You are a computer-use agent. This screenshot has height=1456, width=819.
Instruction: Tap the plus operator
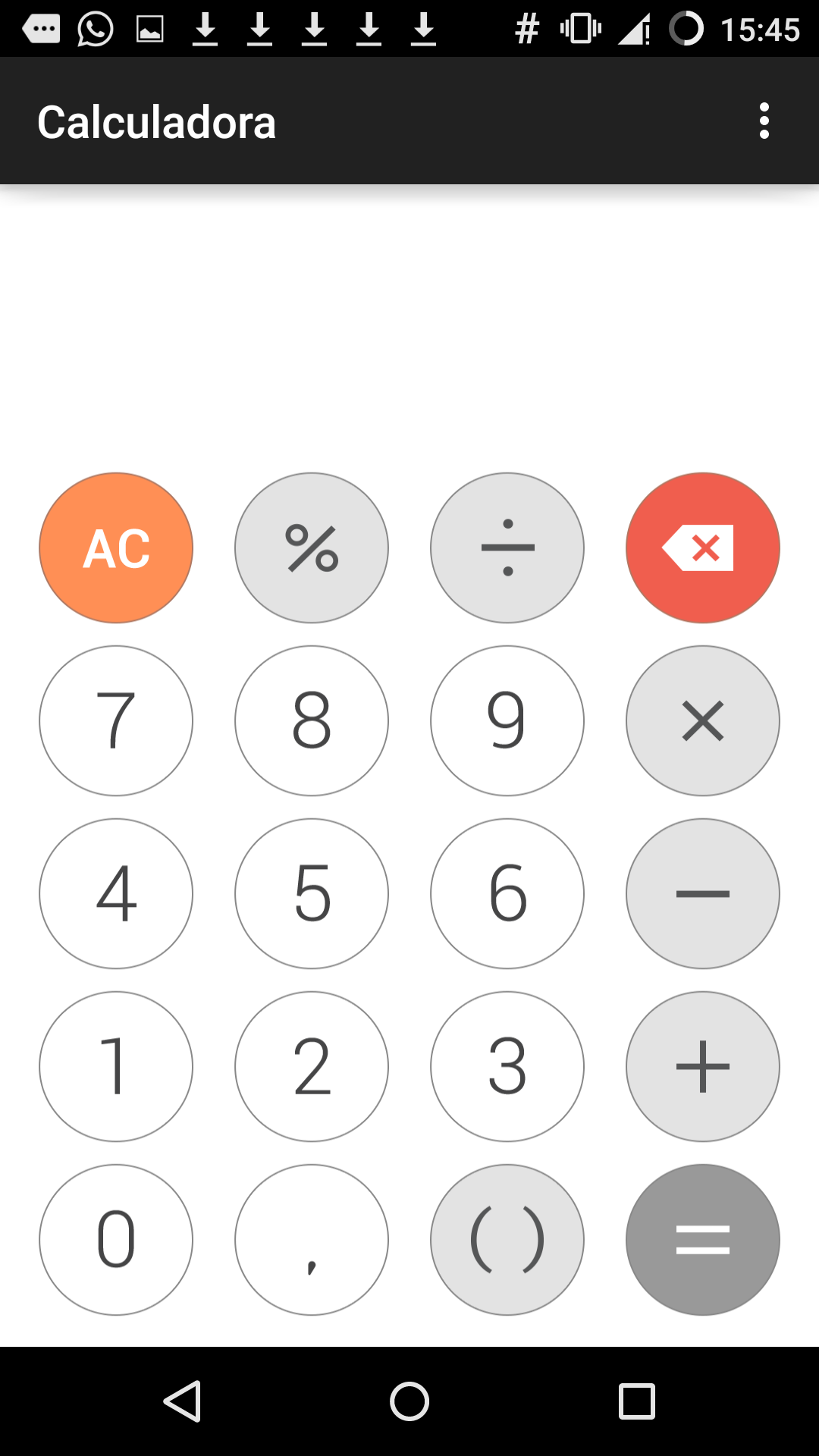pyautogui.click(x=703, y=1067)
